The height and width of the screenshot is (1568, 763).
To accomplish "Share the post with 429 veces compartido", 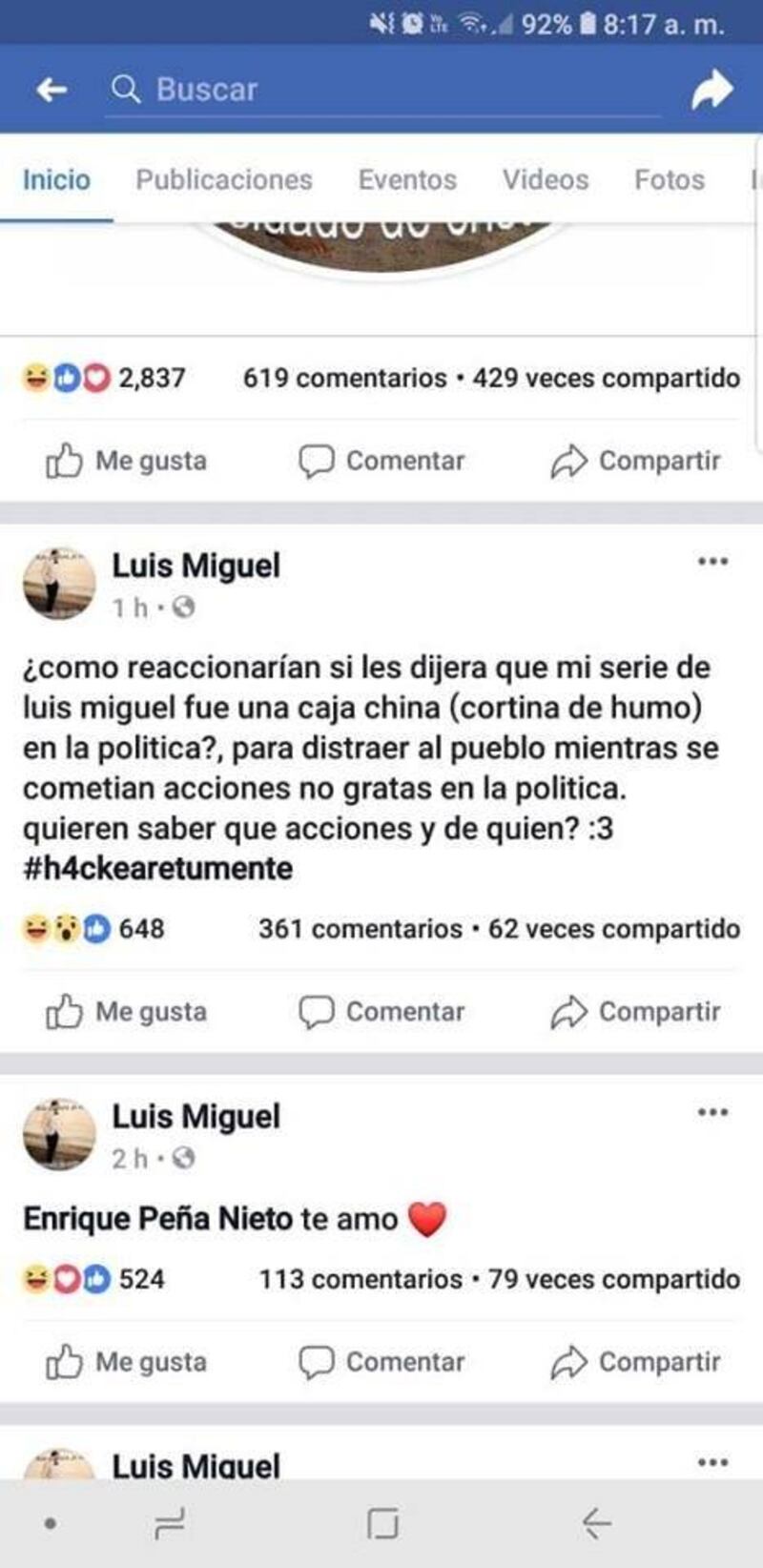I will [x=635, y=461].
